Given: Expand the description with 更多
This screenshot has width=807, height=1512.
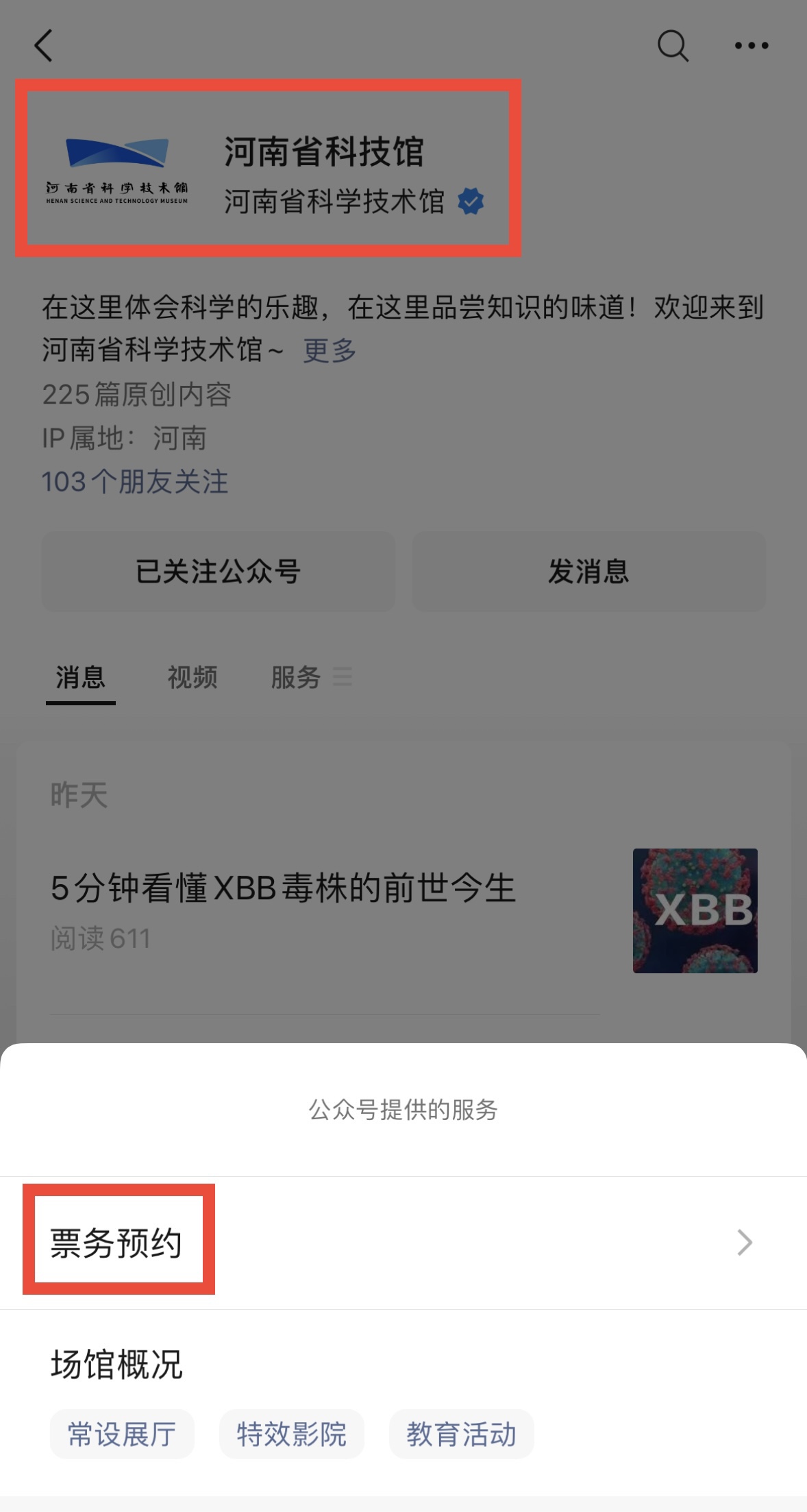Looking at the screenshot, I should [x=330, y=350].
